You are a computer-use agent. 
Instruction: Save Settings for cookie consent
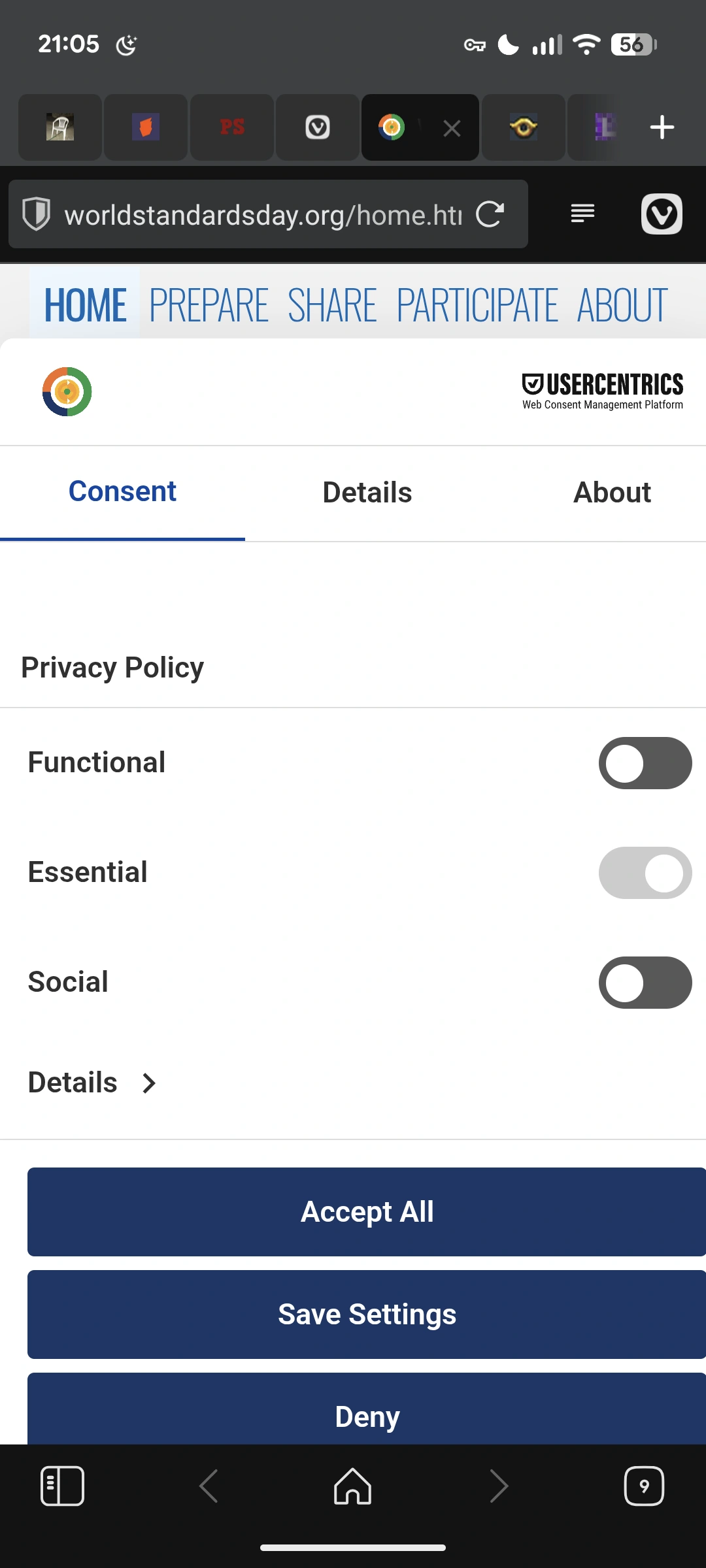pyautogui.click(x=367, y=1315)
